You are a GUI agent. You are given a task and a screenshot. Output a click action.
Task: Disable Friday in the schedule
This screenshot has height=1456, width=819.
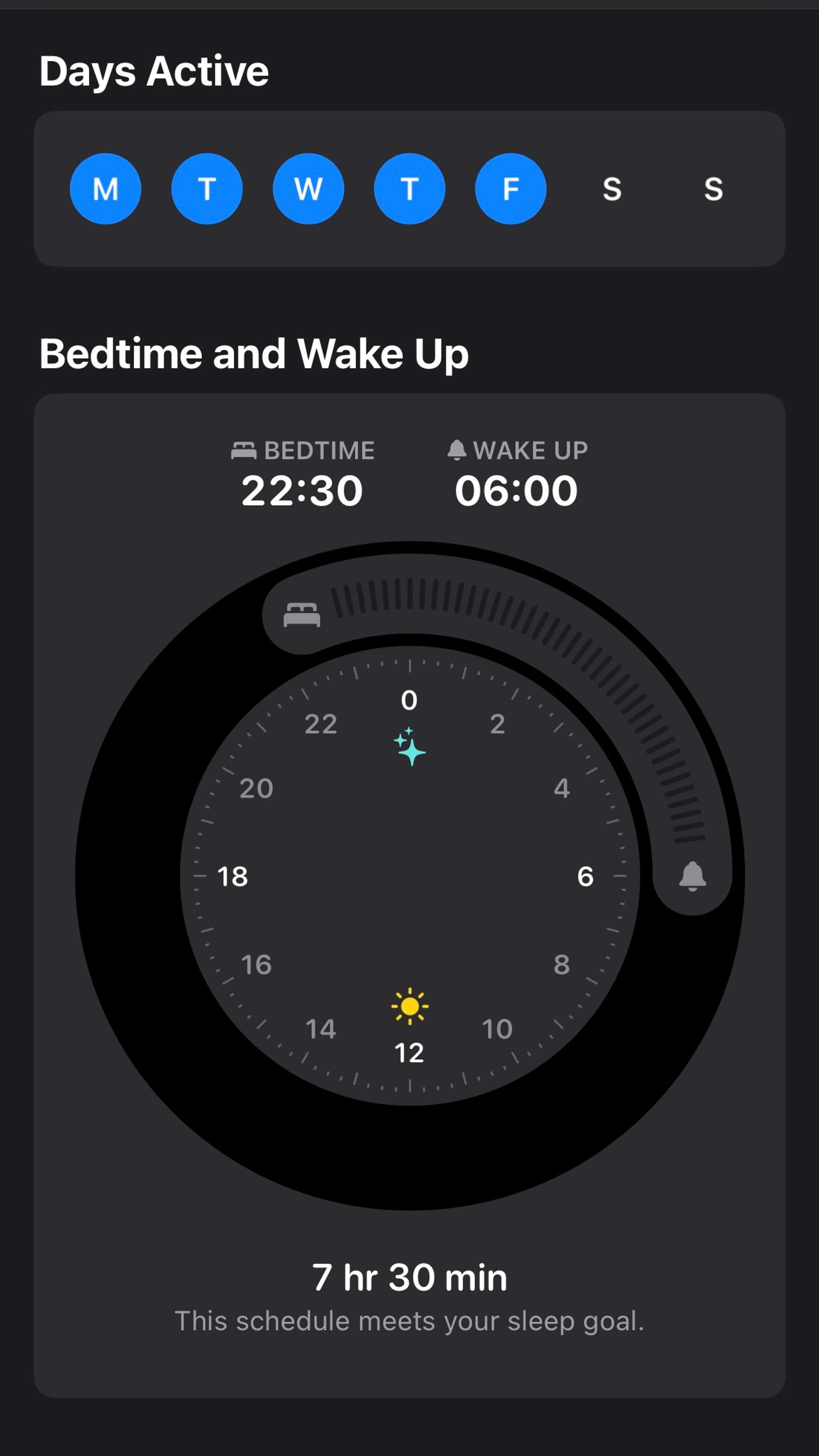pyautogui.click(x=511, y=189)
